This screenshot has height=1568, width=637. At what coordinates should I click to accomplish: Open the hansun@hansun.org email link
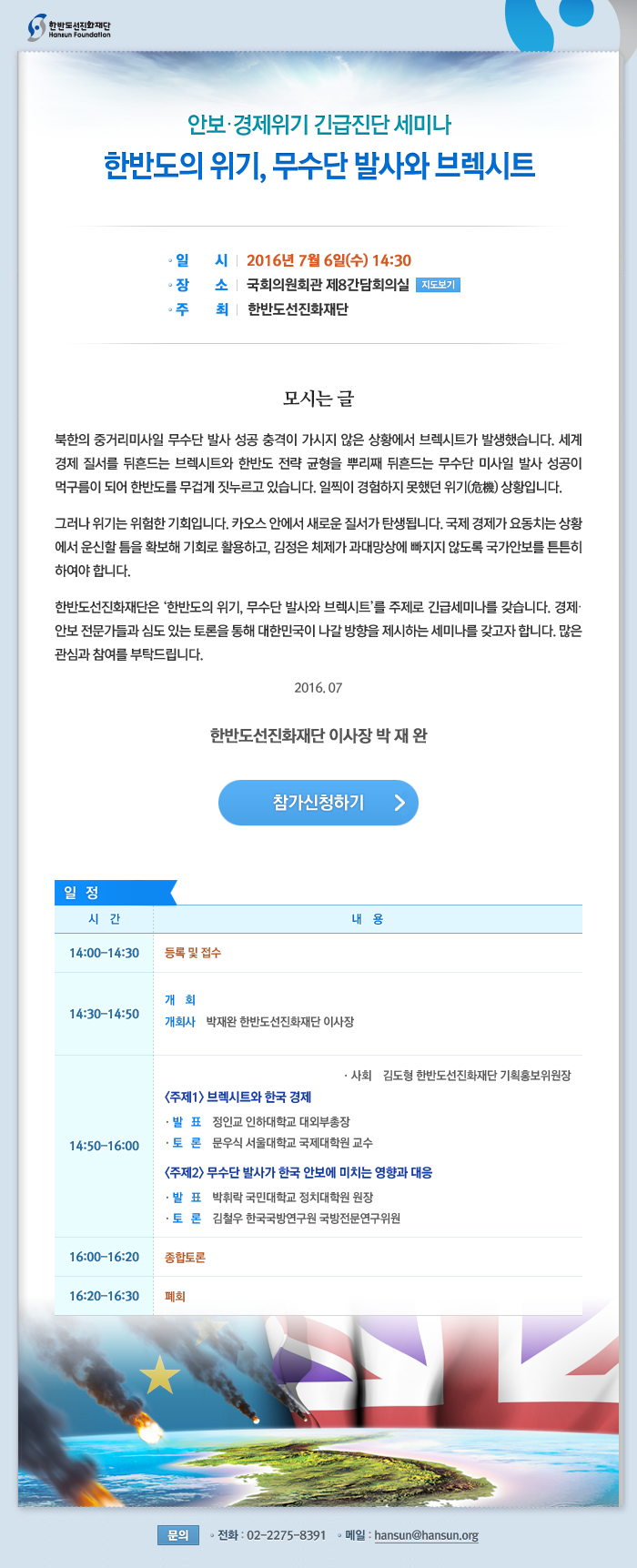426,1534
